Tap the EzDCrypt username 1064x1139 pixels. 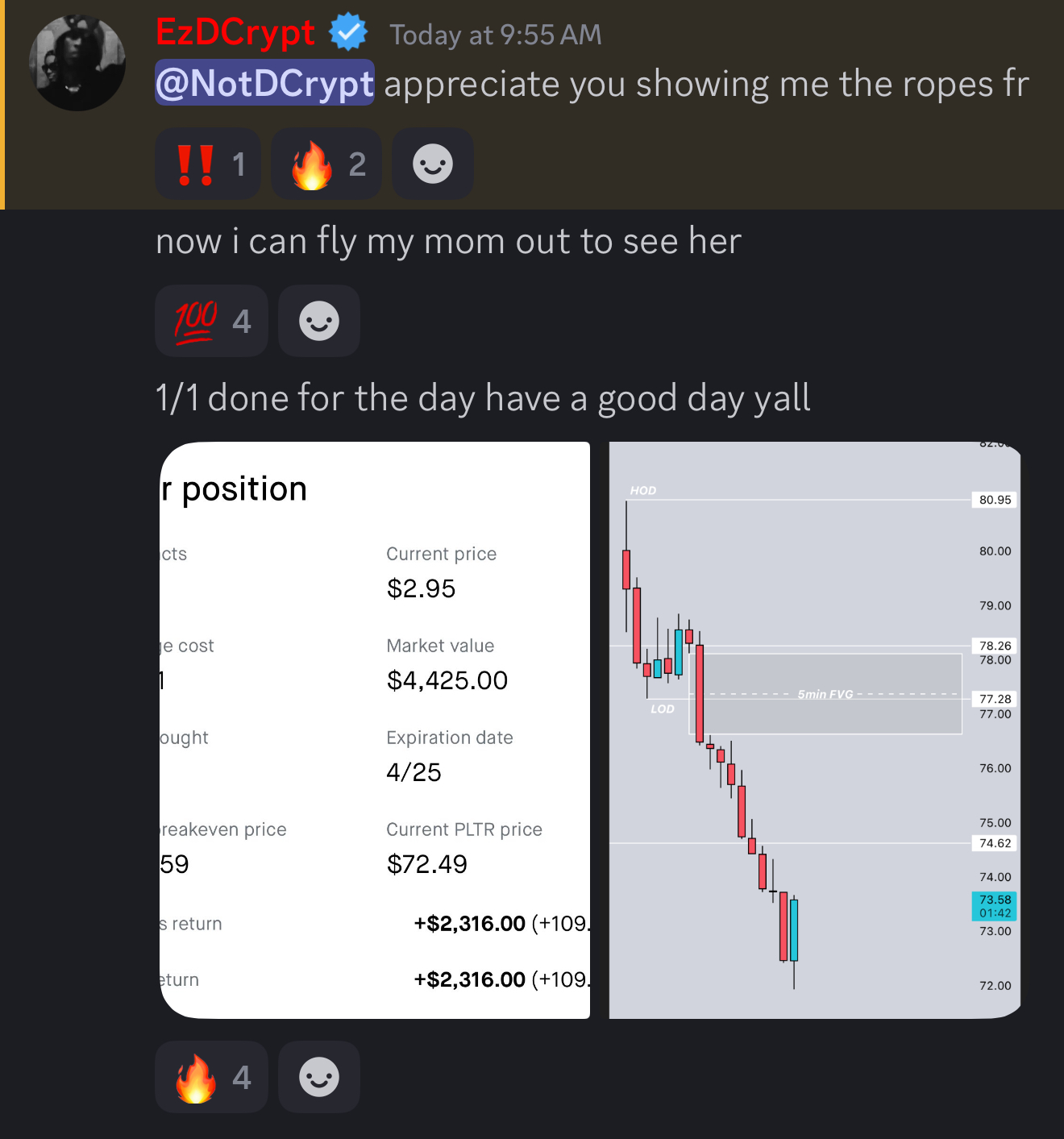click(x=235, y=33)
